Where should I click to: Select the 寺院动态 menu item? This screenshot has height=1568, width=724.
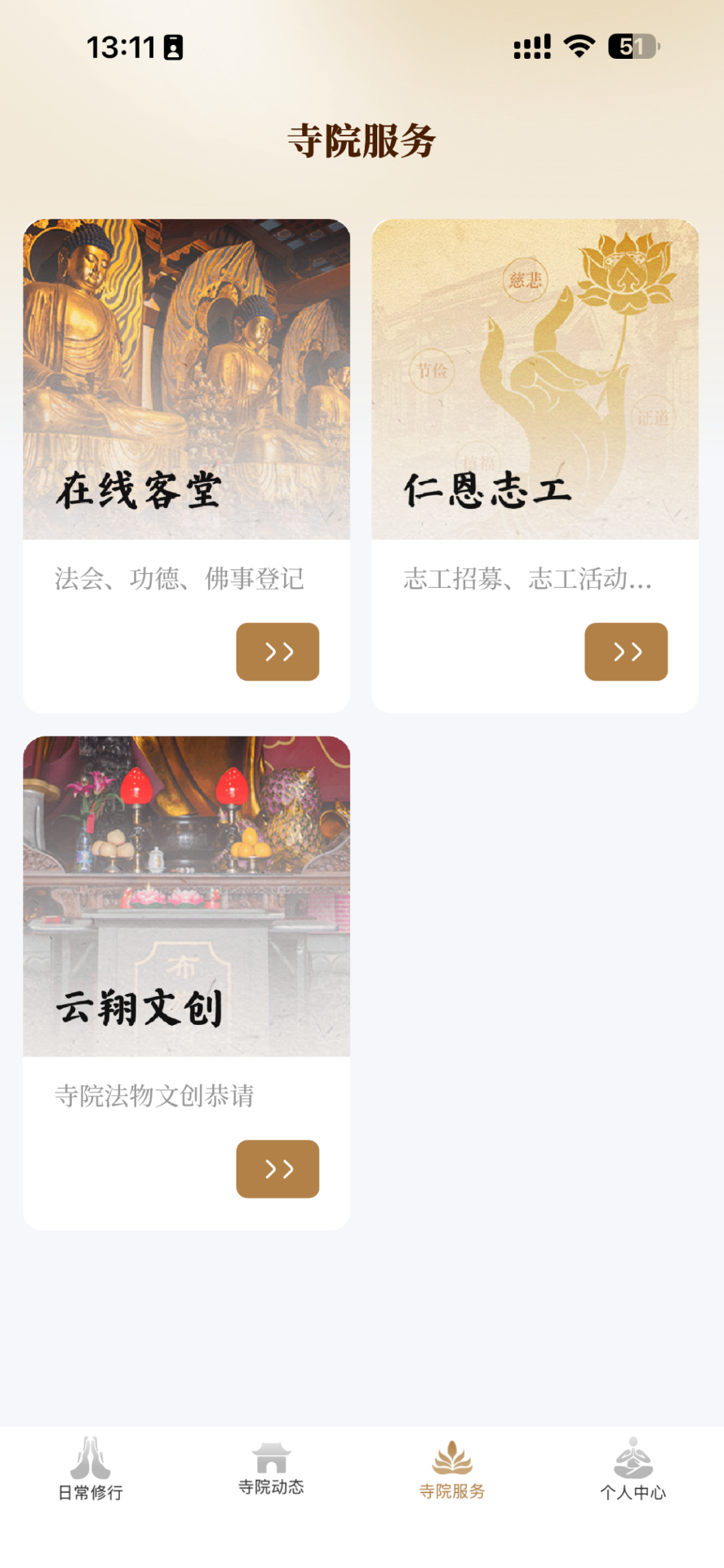pyautogui.click(x=270, y=1470)
